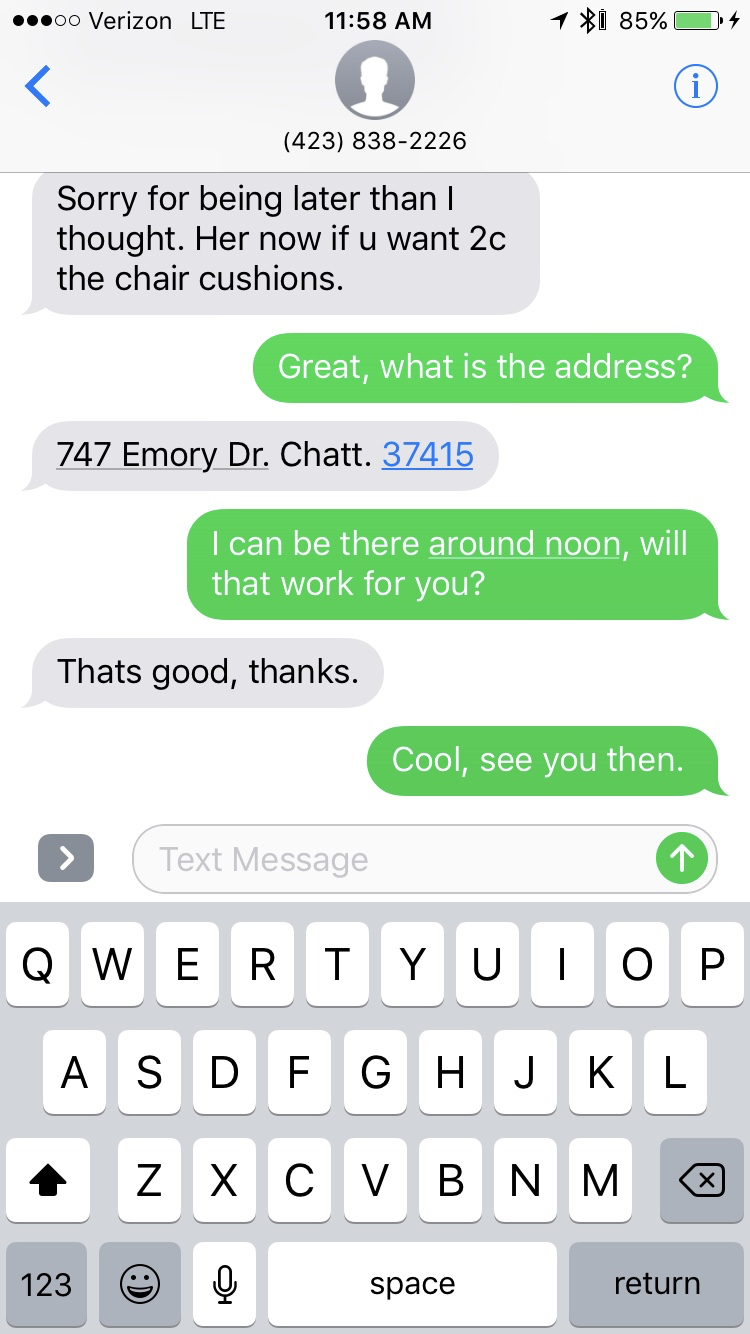Screen dimensions: 750x1334
Task: Hit the return key on the keyboard
Action: (x=656, y=1284)
